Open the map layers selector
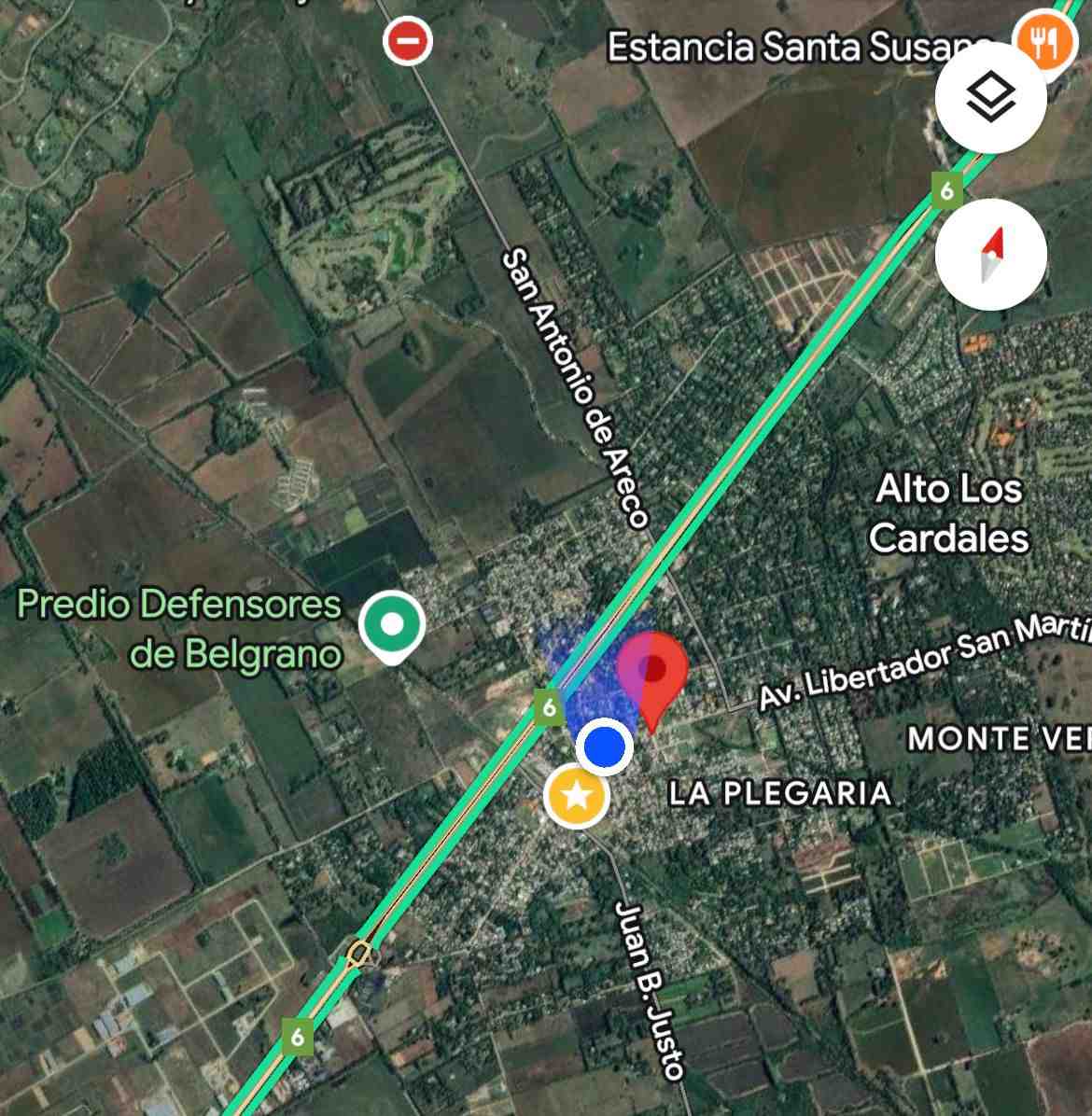Image resolution: width=1092 pixels, height=1116 pixels. point(990,97)
